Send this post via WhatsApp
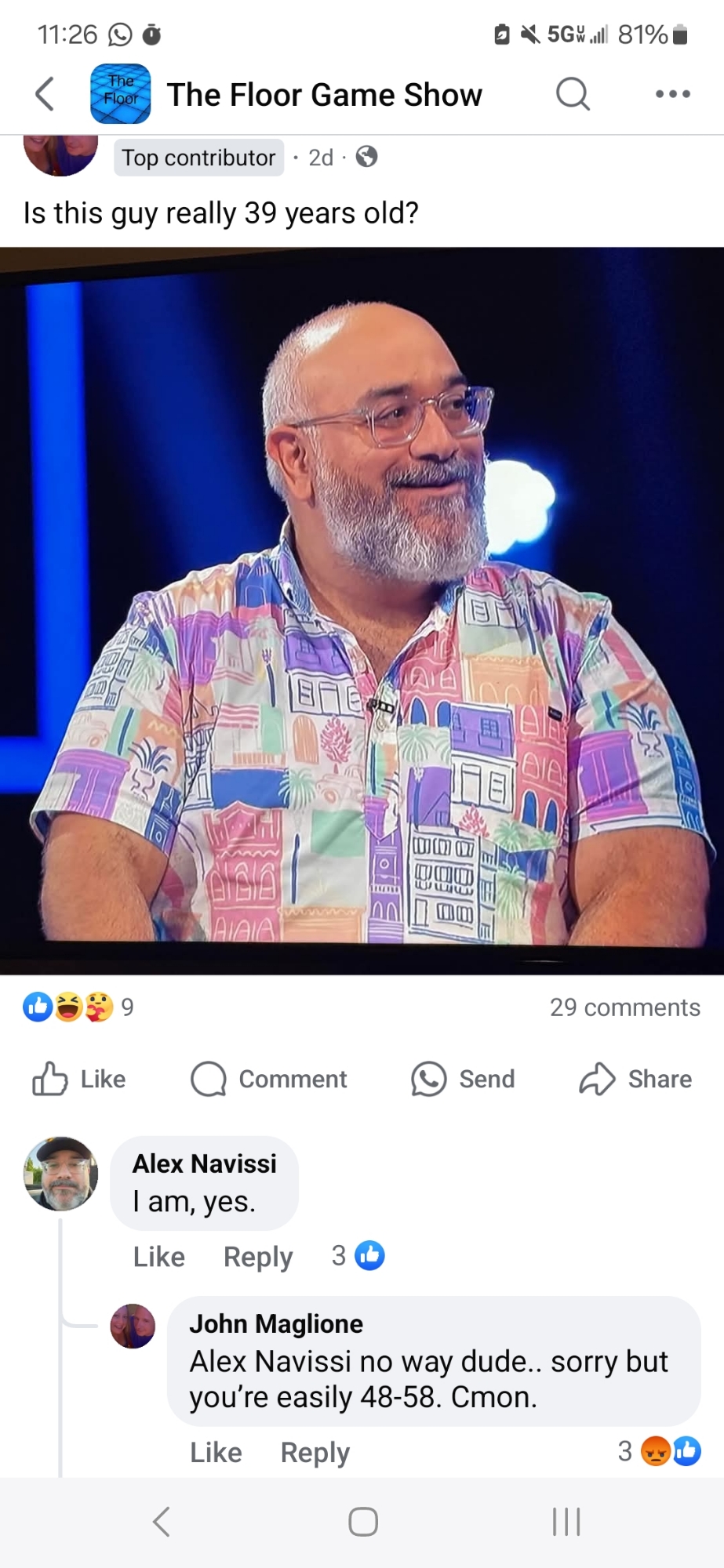The image size is (724, 1568). point(464,1079)
